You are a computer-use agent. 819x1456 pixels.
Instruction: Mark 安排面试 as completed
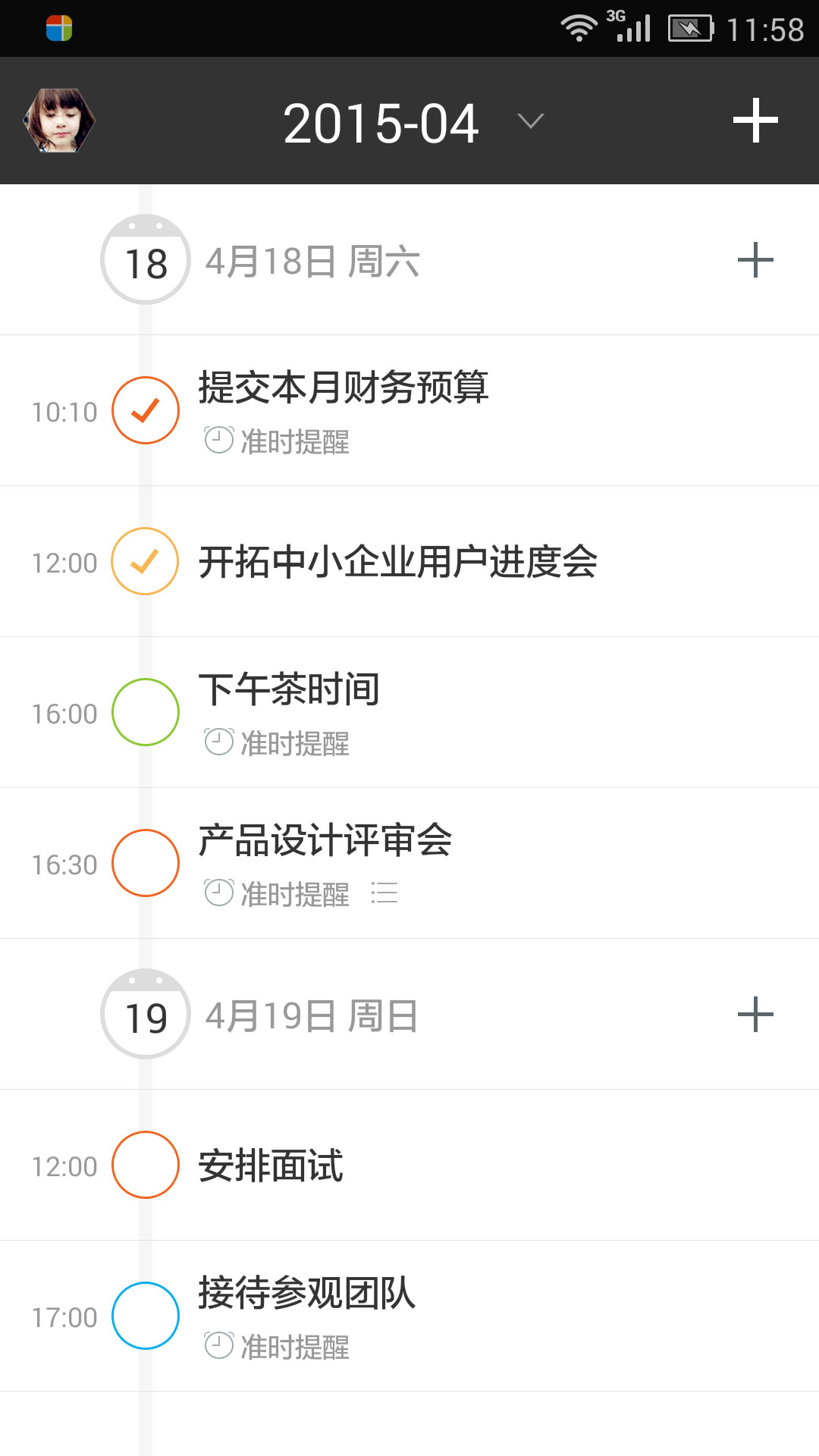coord(146,1165)
